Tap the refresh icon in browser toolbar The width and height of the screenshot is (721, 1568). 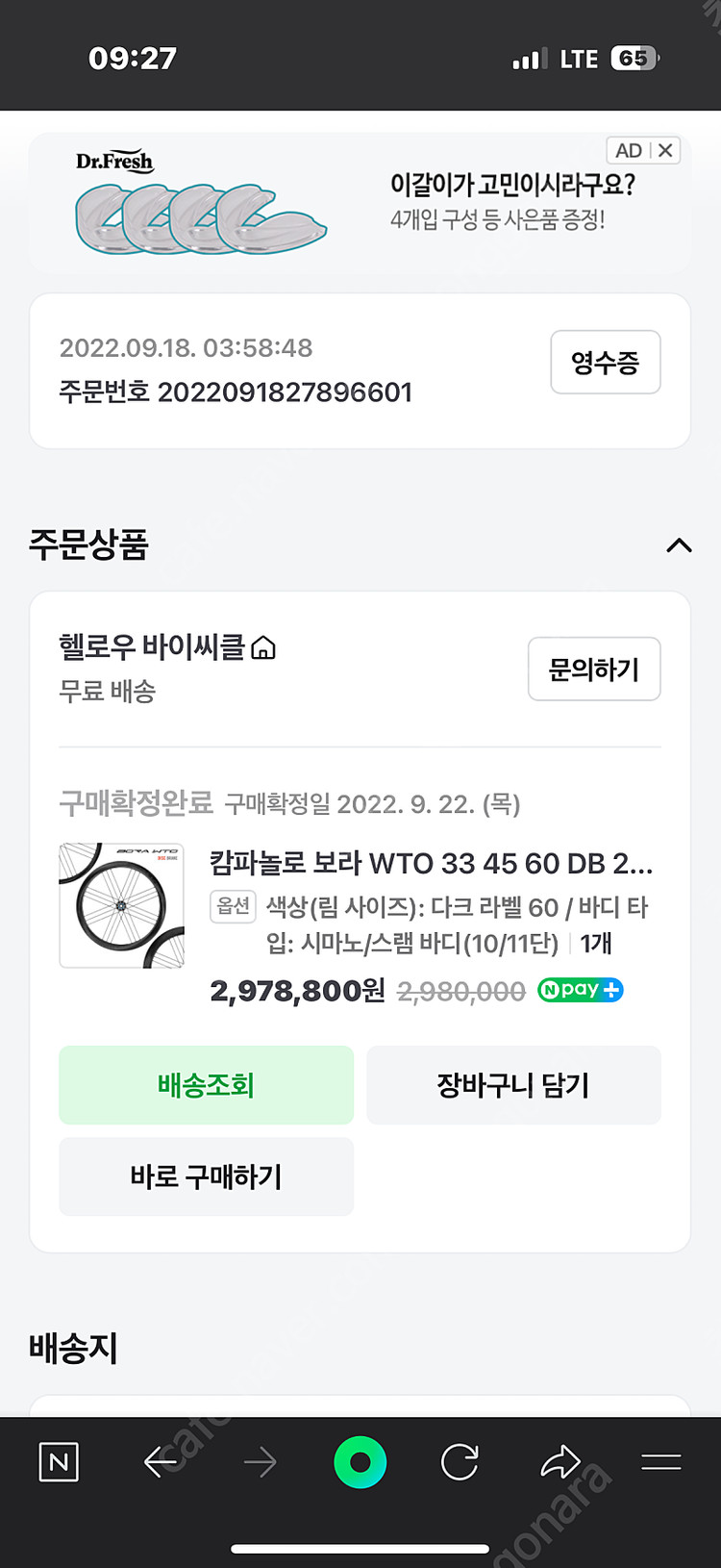pyautogui.click(x=460, y=1461)
